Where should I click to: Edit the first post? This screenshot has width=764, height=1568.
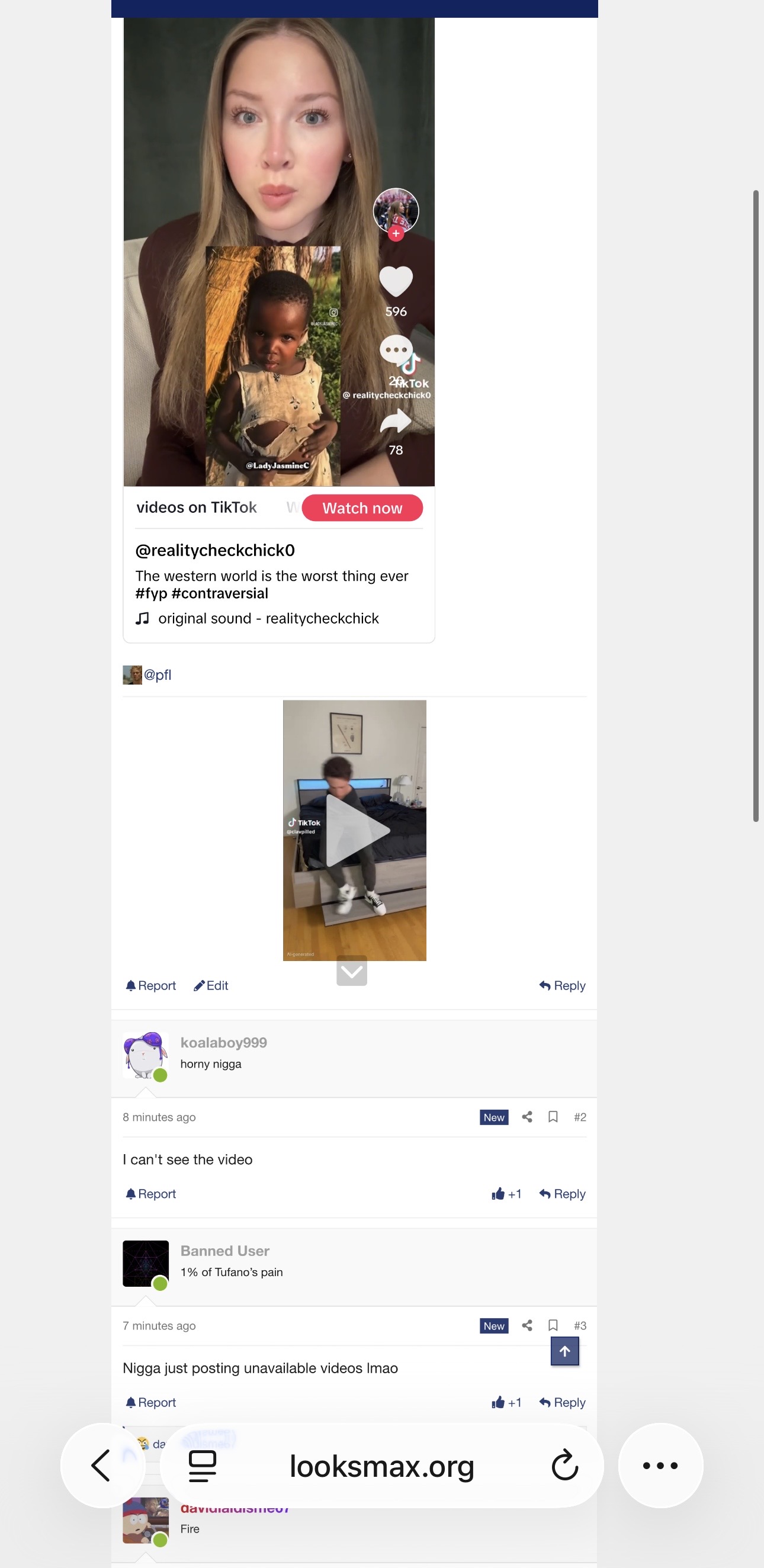pos(211,985)
